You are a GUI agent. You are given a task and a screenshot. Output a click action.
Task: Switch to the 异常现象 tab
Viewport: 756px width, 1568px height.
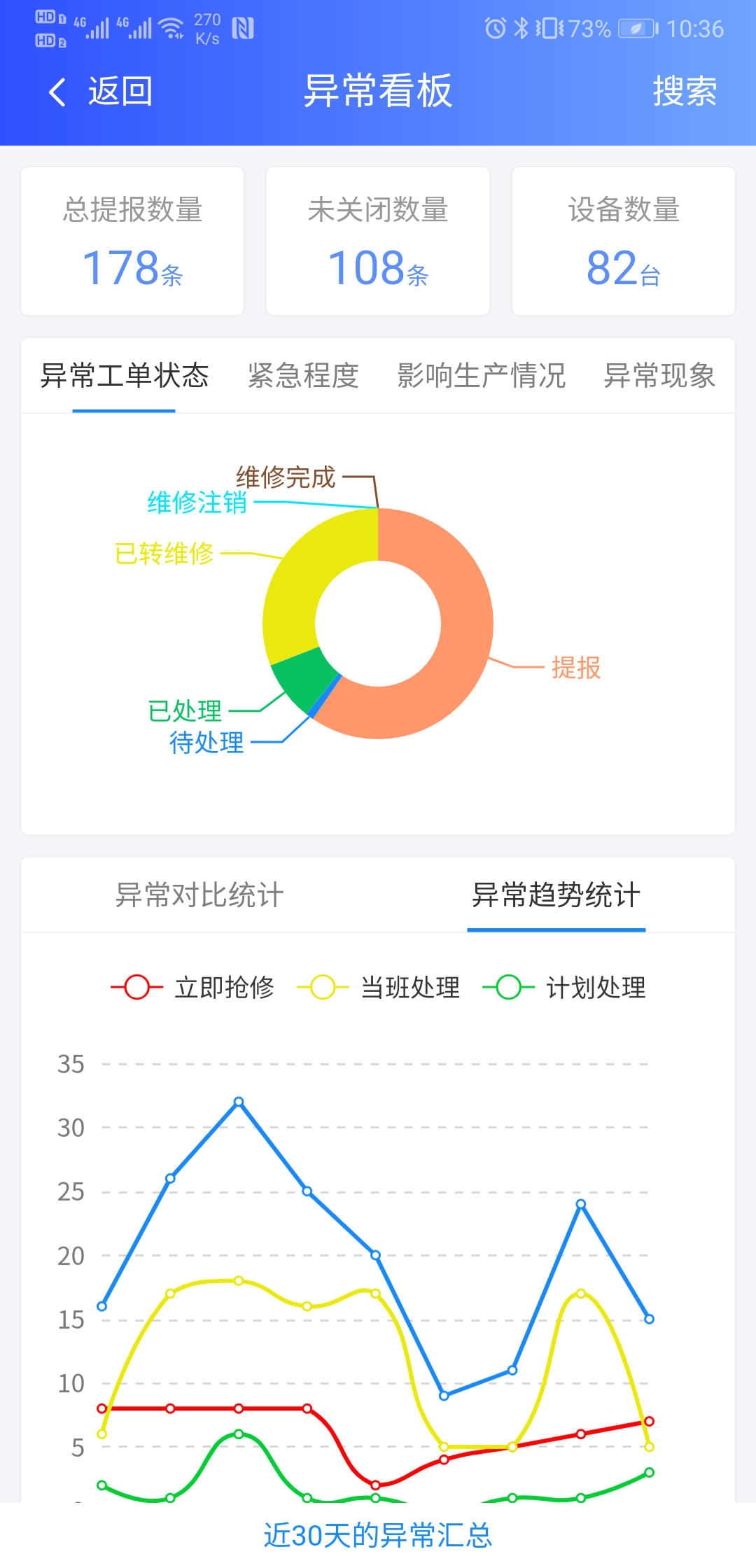[x=659, y=376]
